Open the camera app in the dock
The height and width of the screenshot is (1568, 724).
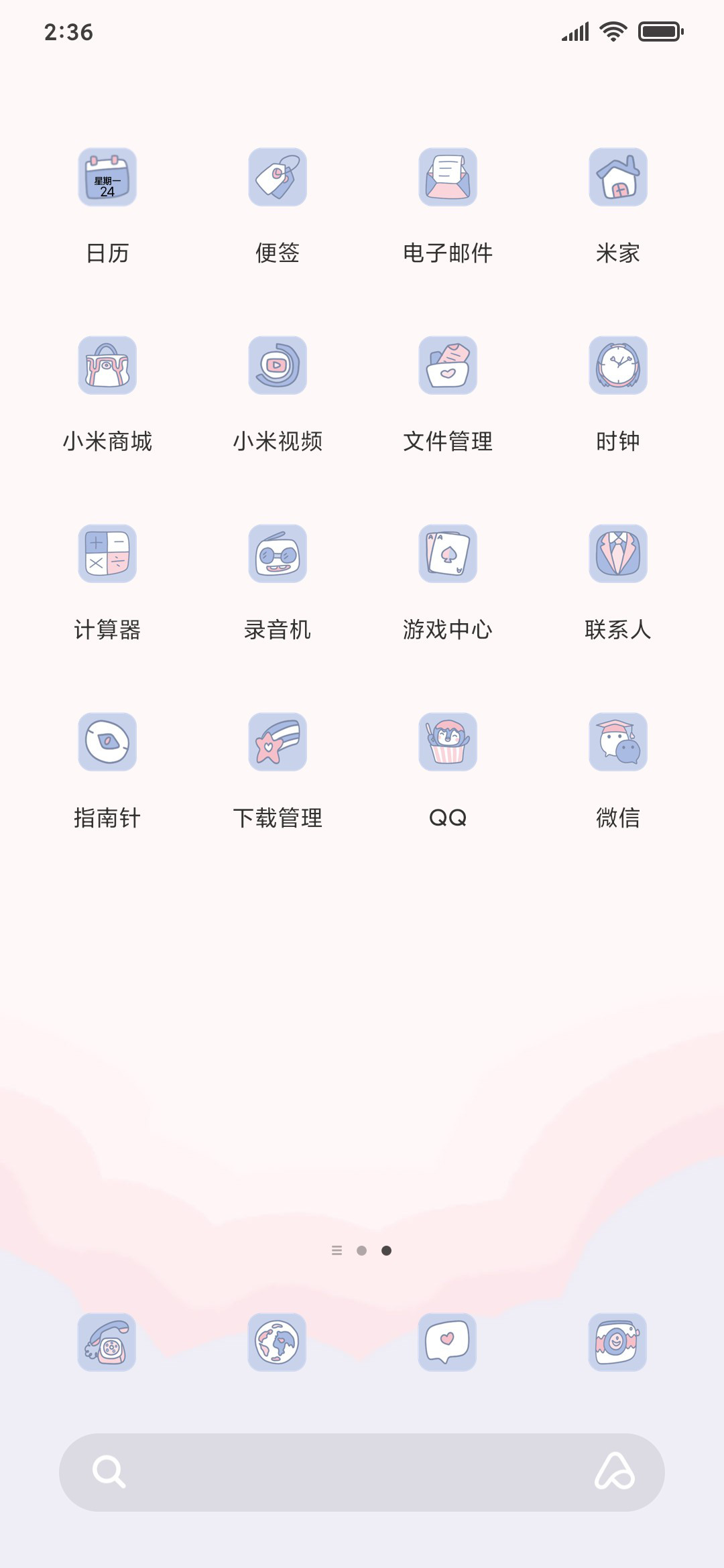[x=617, y=1342]
